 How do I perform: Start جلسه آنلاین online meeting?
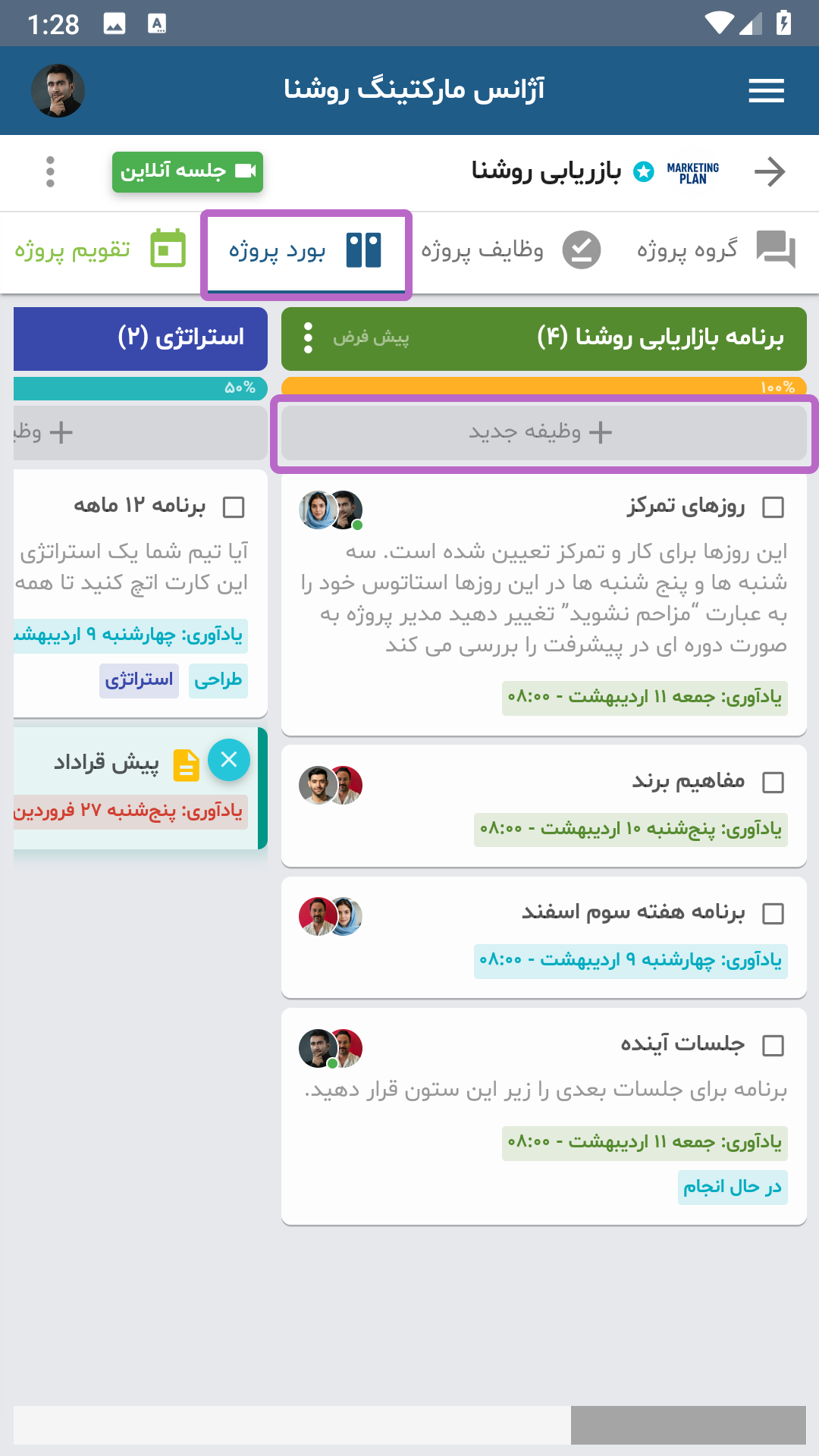187,171
